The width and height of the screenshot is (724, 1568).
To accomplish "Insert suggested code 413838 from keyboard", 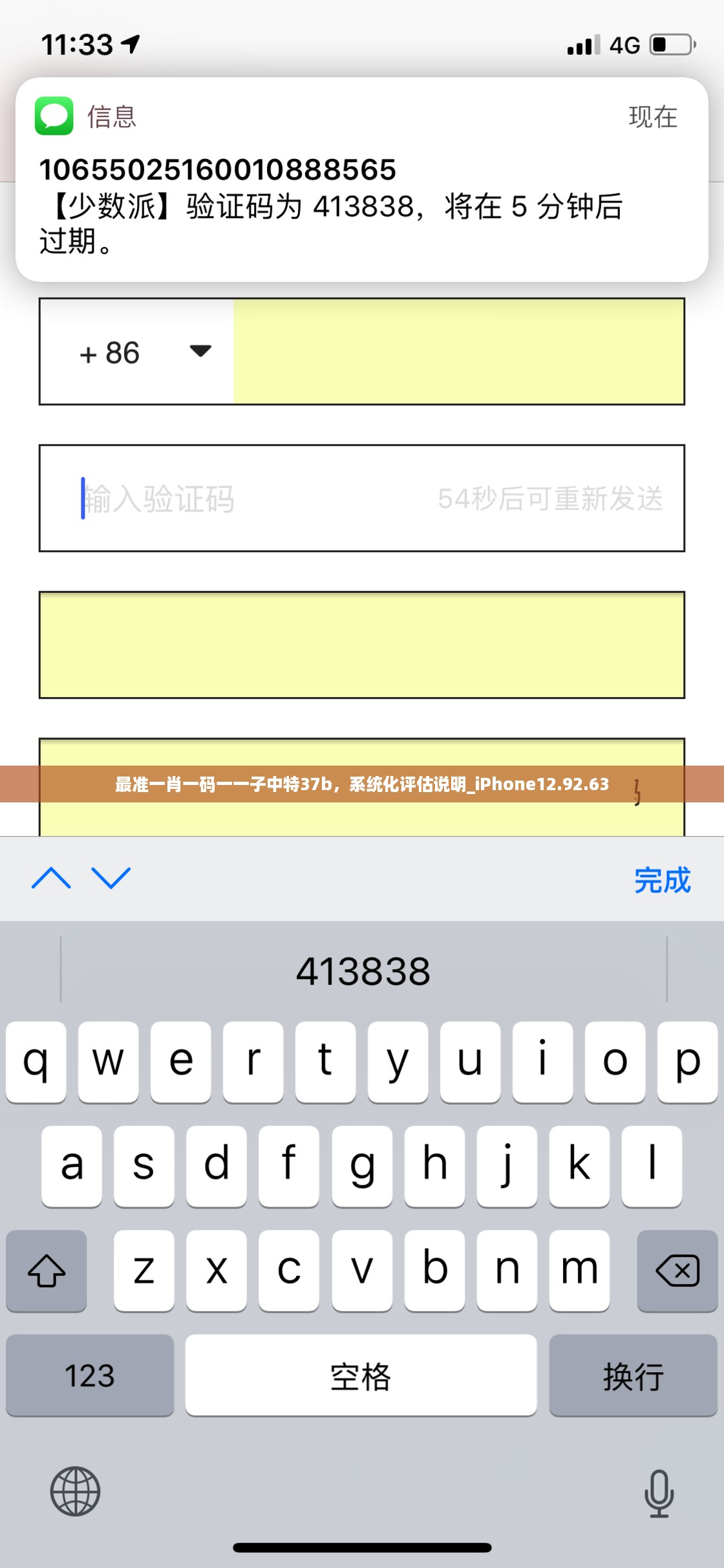I will (x=363, y=971).
